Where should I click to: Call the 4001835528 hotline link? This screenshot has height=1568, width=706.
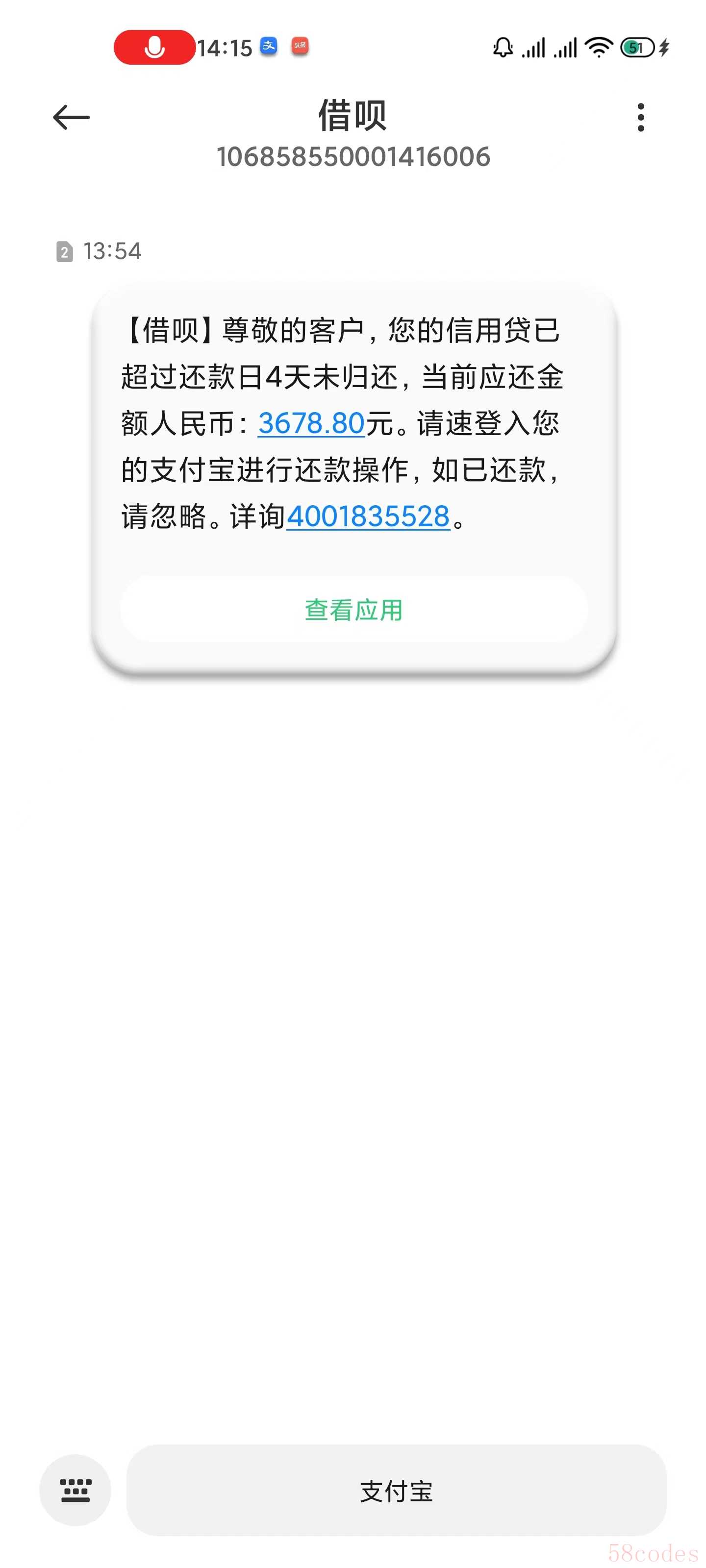coord(368,516)
